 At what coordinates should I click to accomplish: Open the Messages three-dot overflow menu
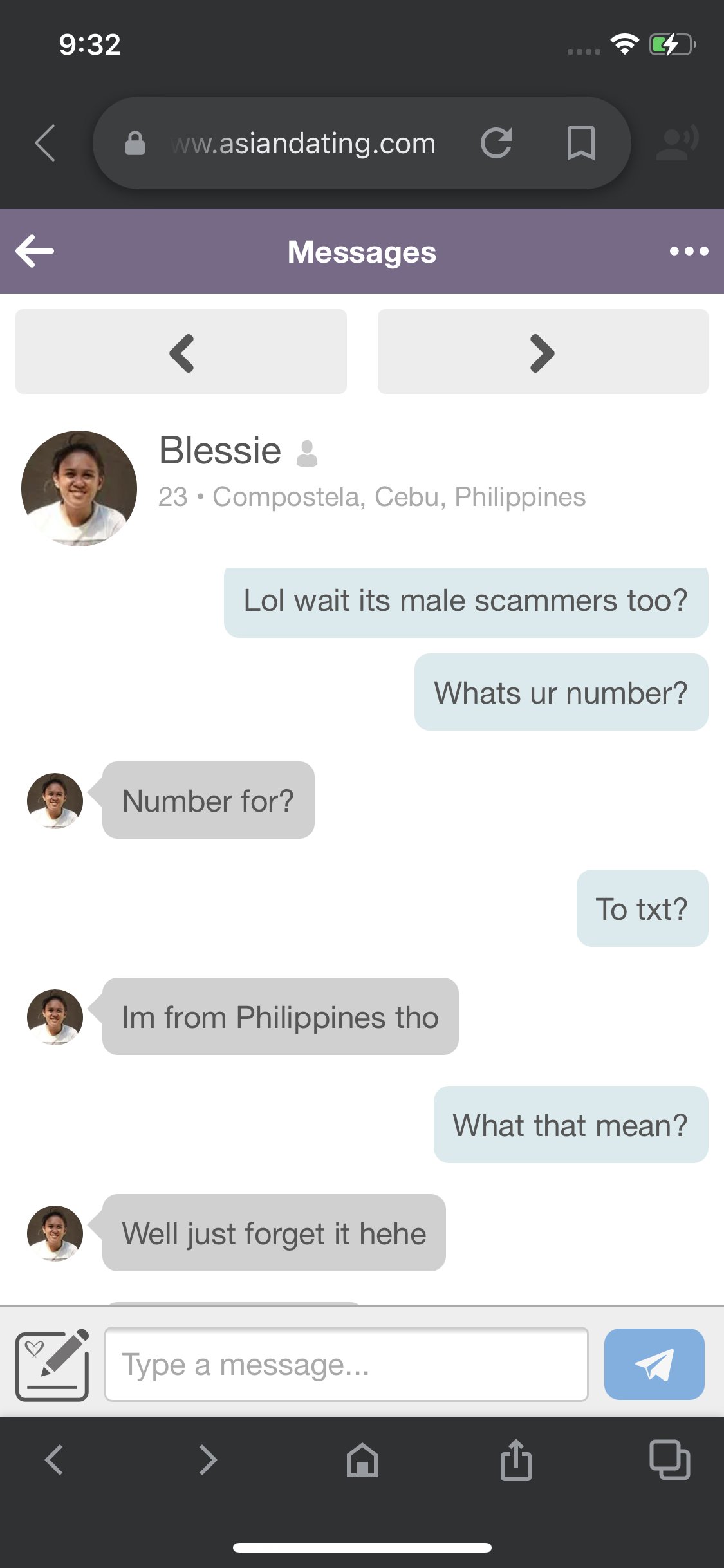pyautogui.click(x=689, y=251)
